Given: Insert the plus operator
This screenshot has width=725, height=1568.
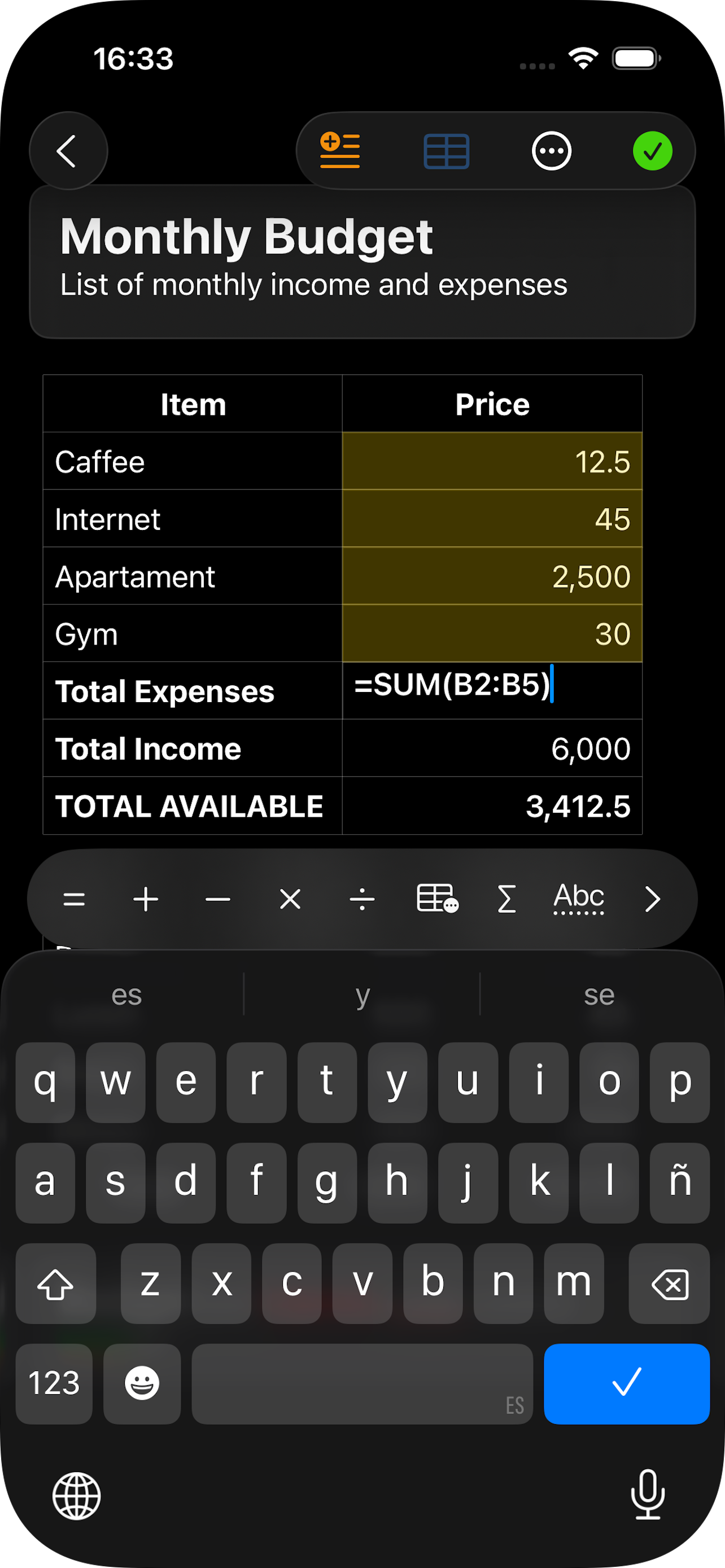Looking at the screenshot, I should pos(146,899).
